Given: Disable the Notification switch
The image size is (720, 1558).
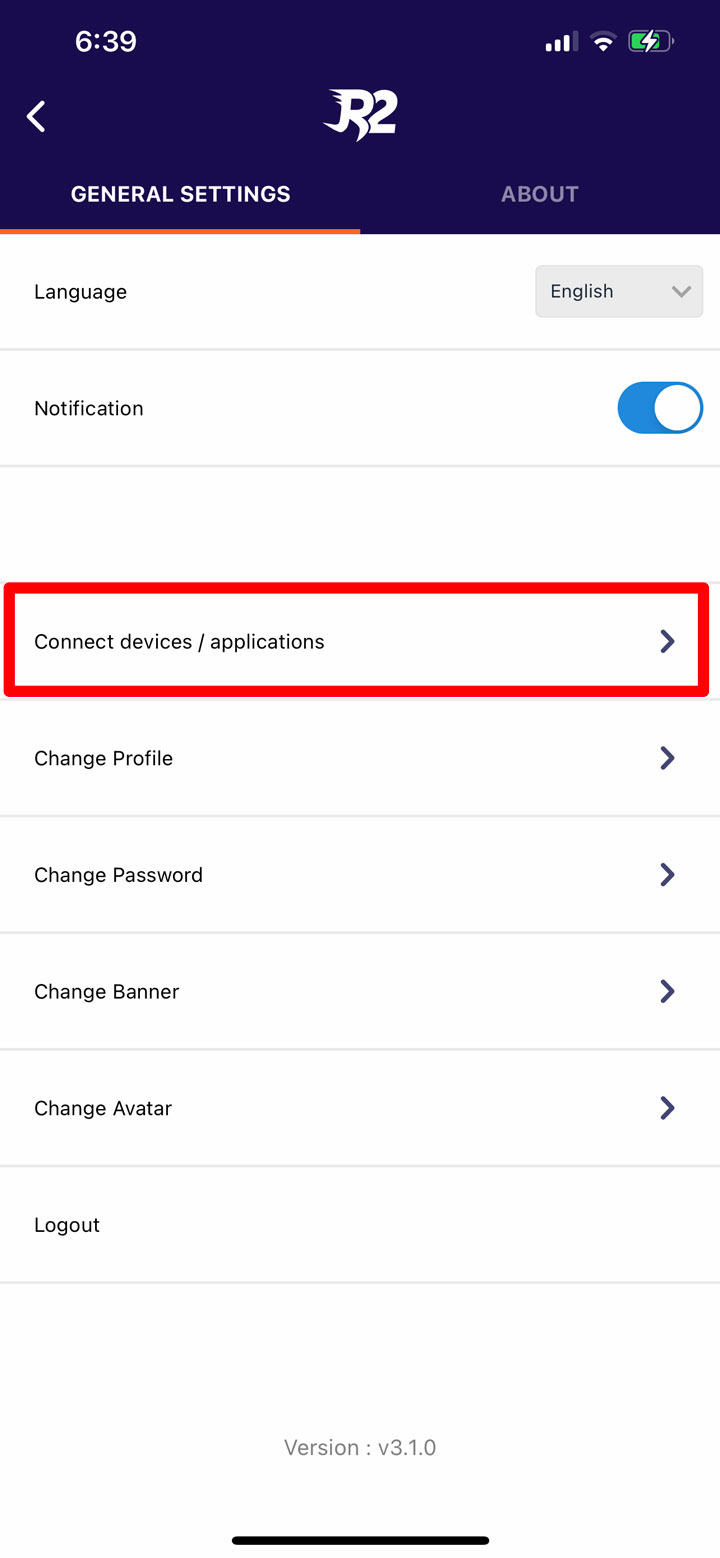Looking at the screenshot, I should pyautogui.click(x=660, y=408).
